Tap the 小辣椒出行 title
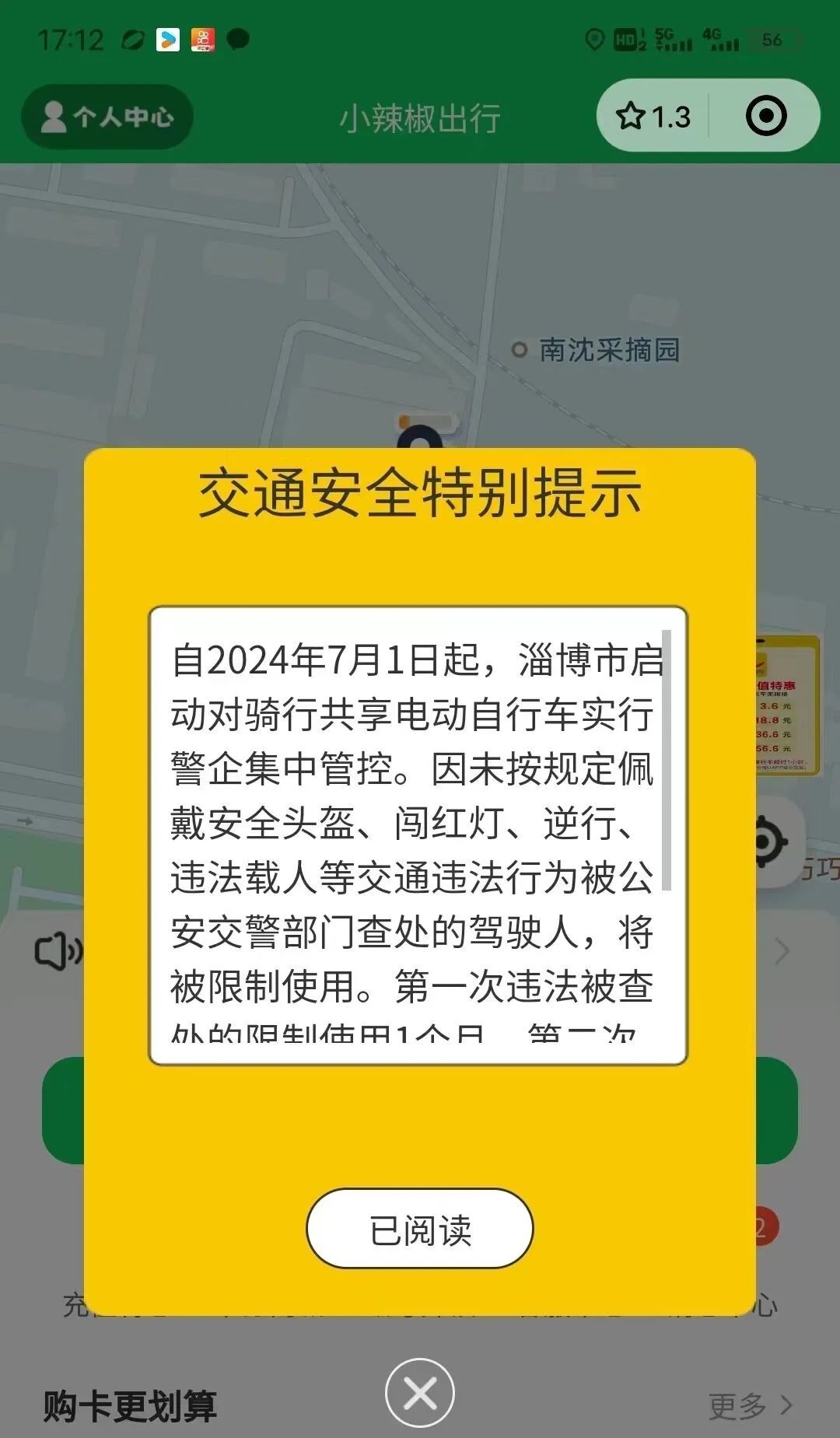 pos(419,116)
